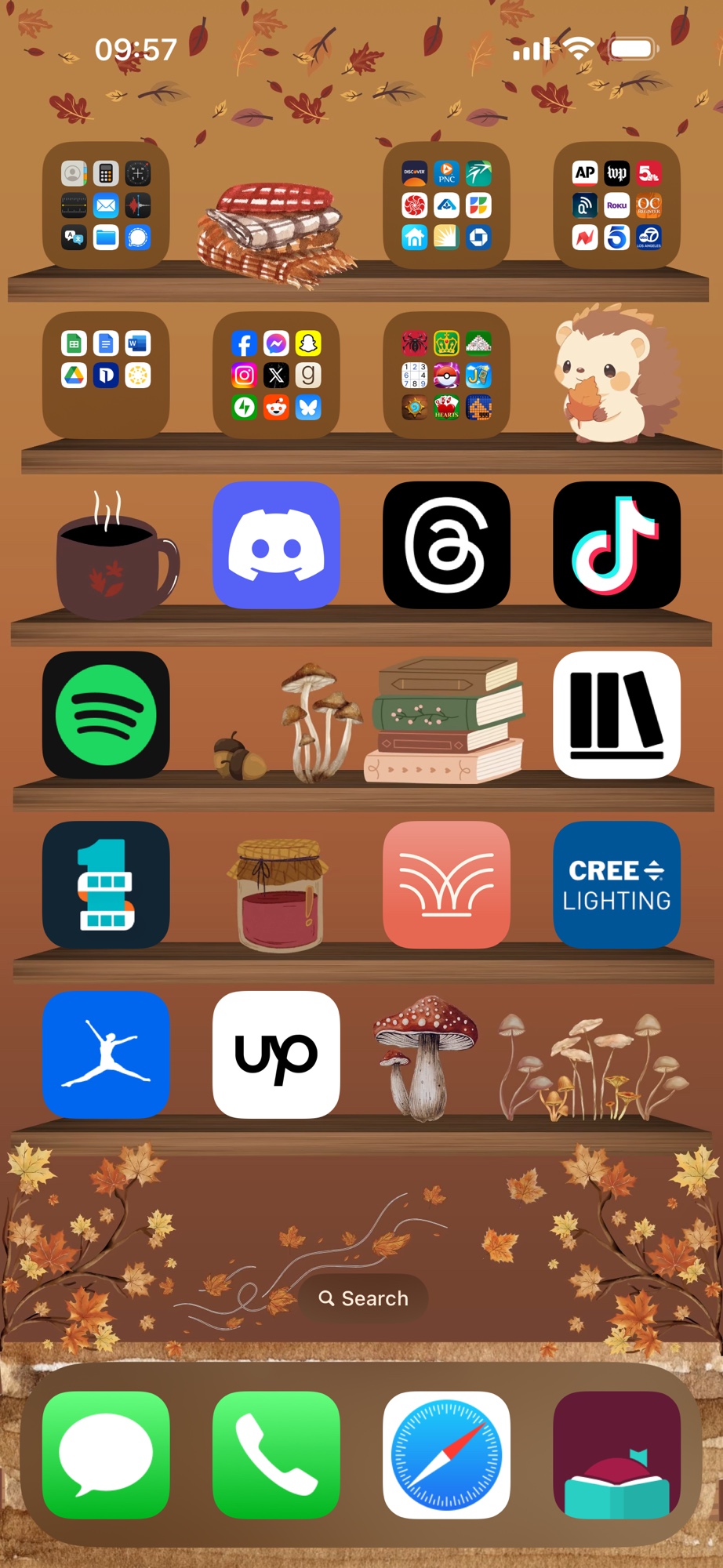
Task: Open the news folder with AP
Action: [x=616, y=205]
